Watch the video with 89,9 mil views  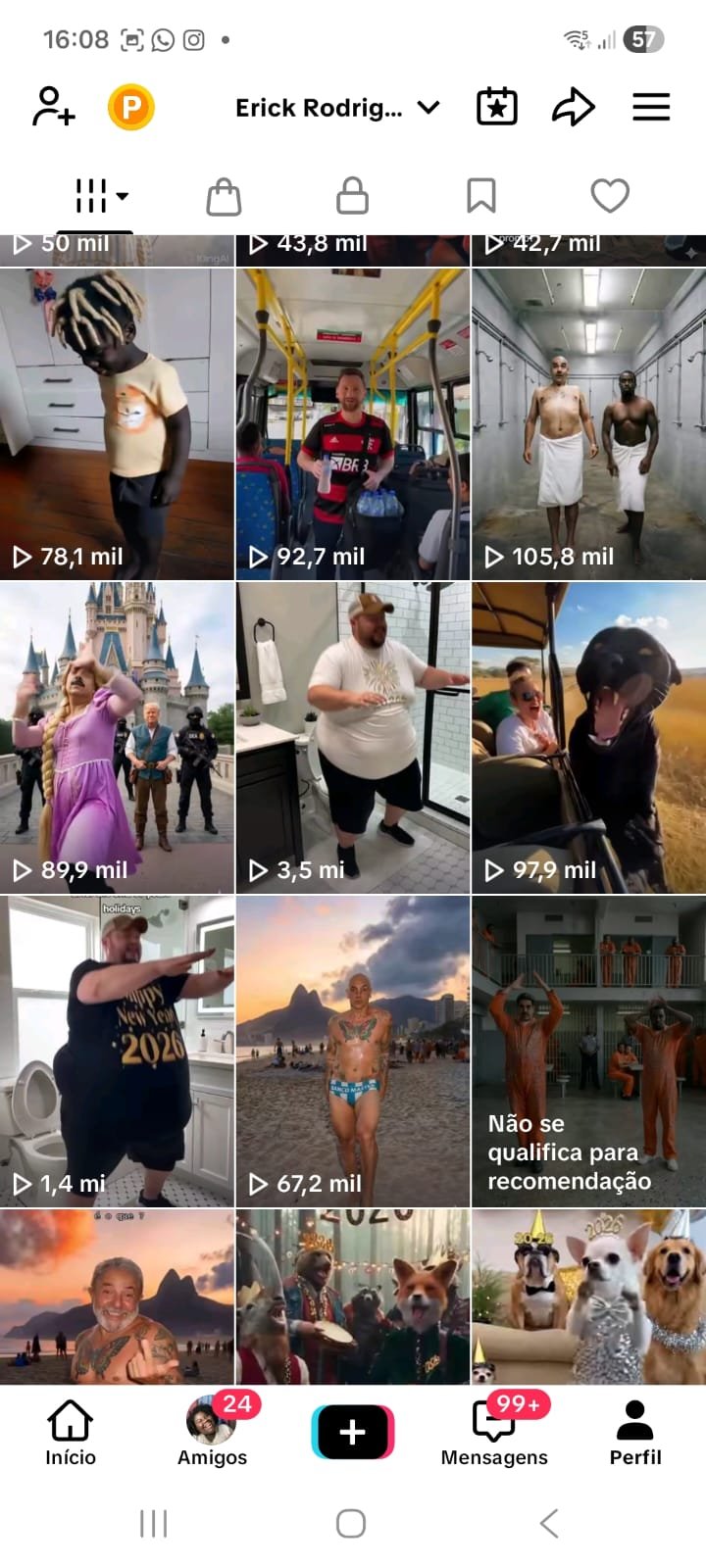pyautogui.click(x=117, y=737)
